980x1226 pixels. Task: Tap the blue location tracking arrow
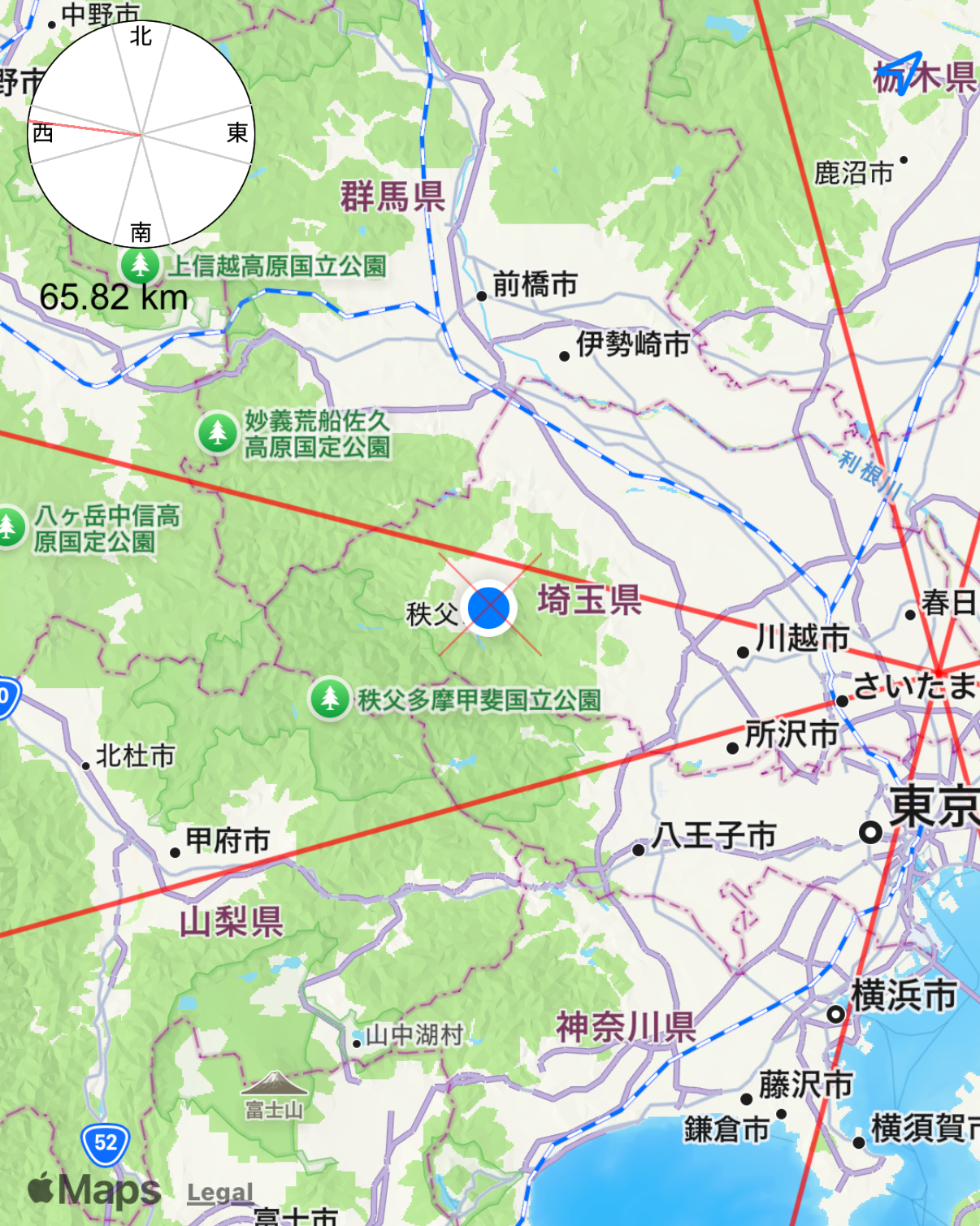point(904,72)
